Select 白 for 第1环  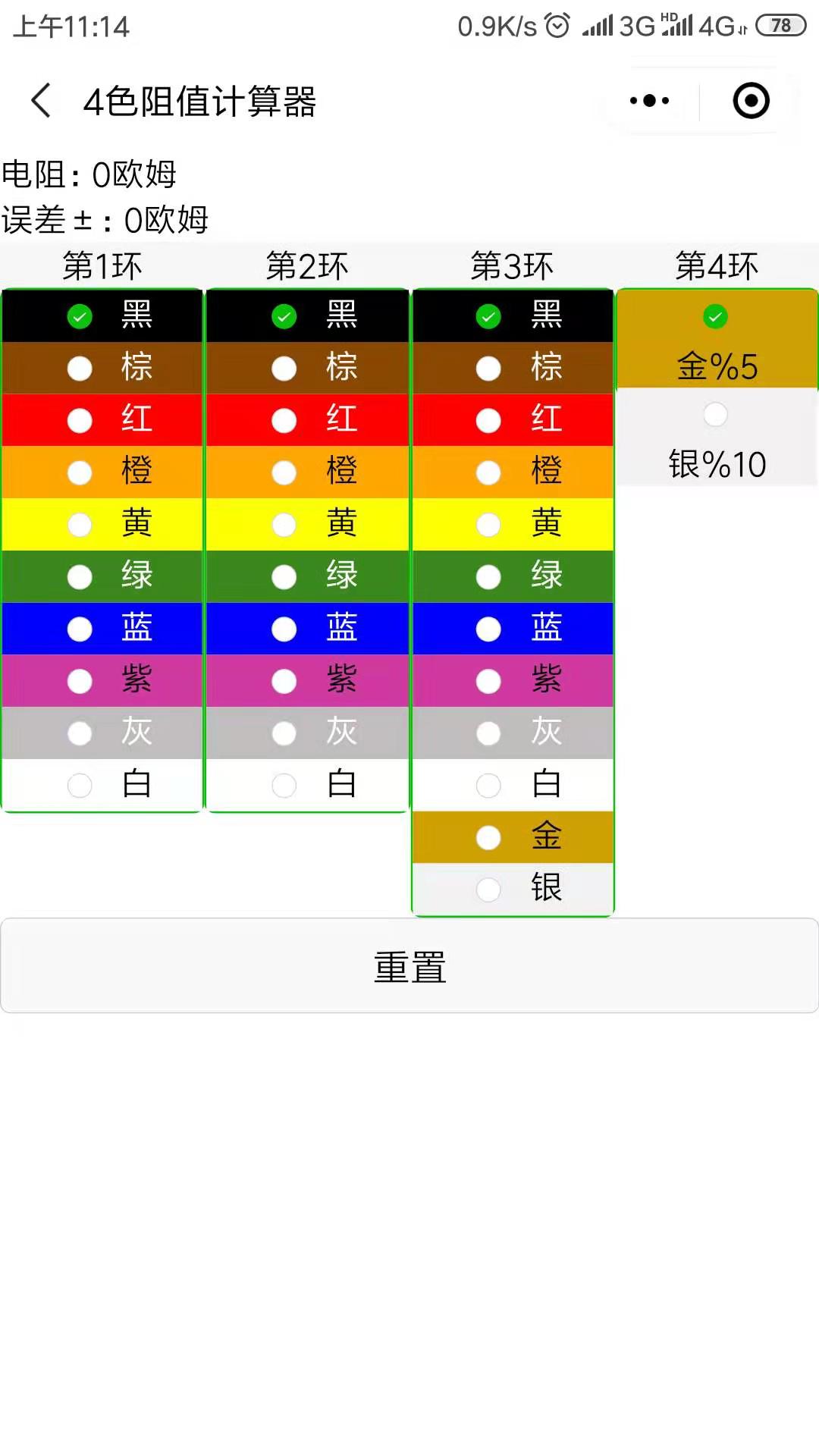pyautogui.click(x=102, y=785)
